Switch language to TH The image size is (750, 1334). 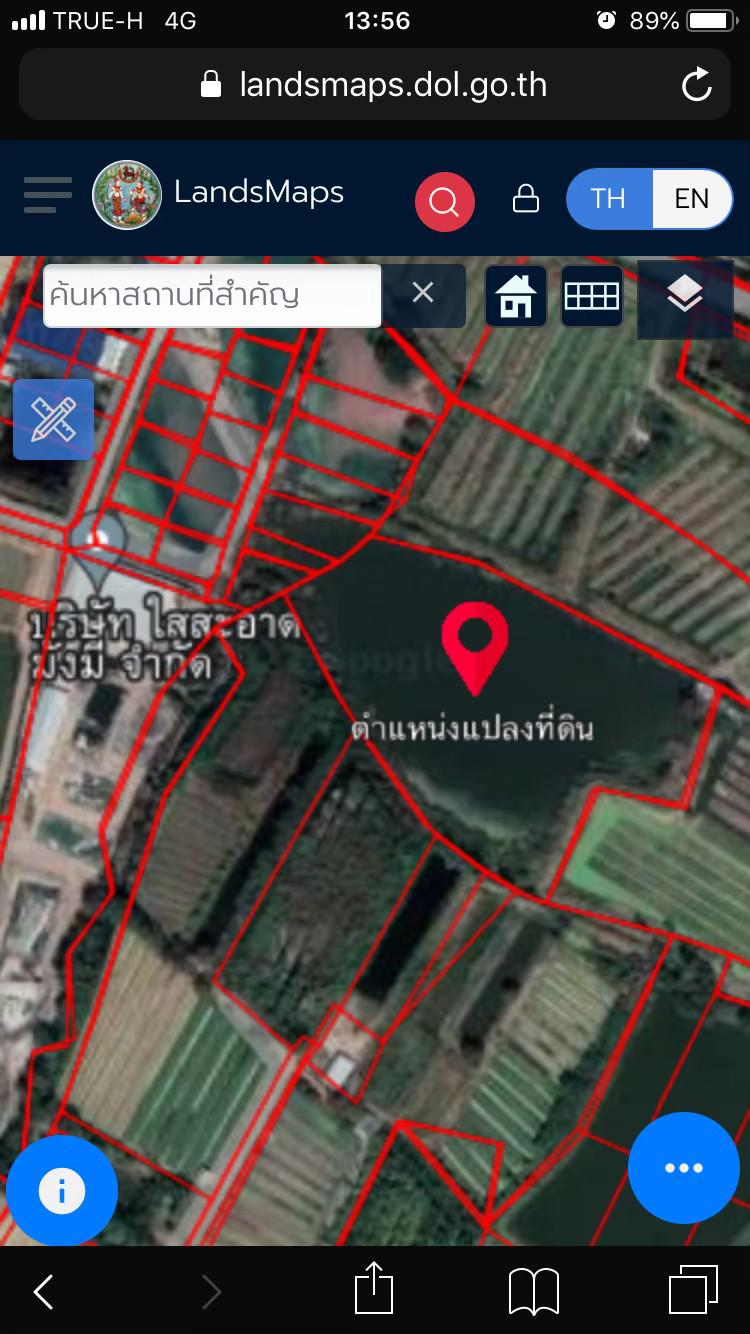pyautogui.click(x=608, y=199)
